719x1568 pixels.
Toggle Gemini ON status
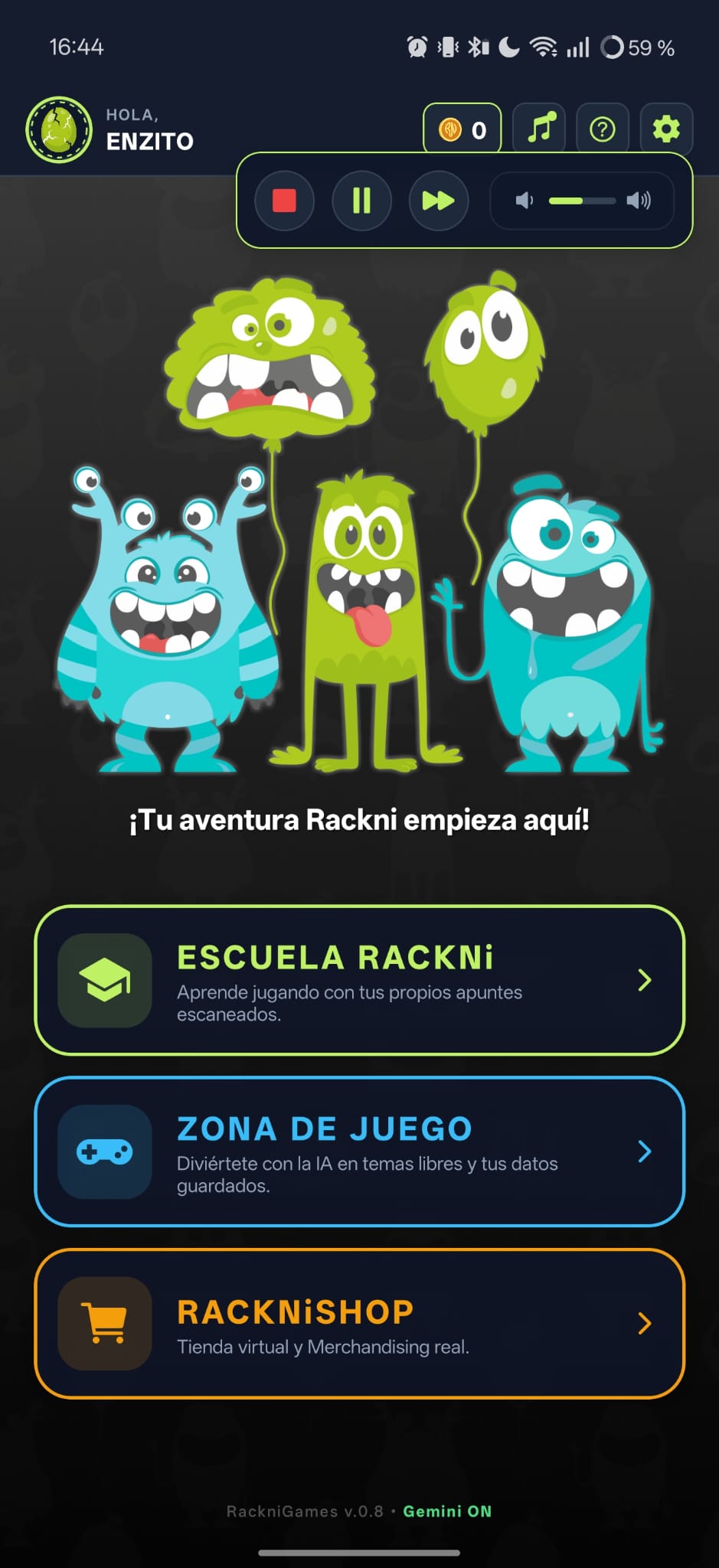point(448,1511)
